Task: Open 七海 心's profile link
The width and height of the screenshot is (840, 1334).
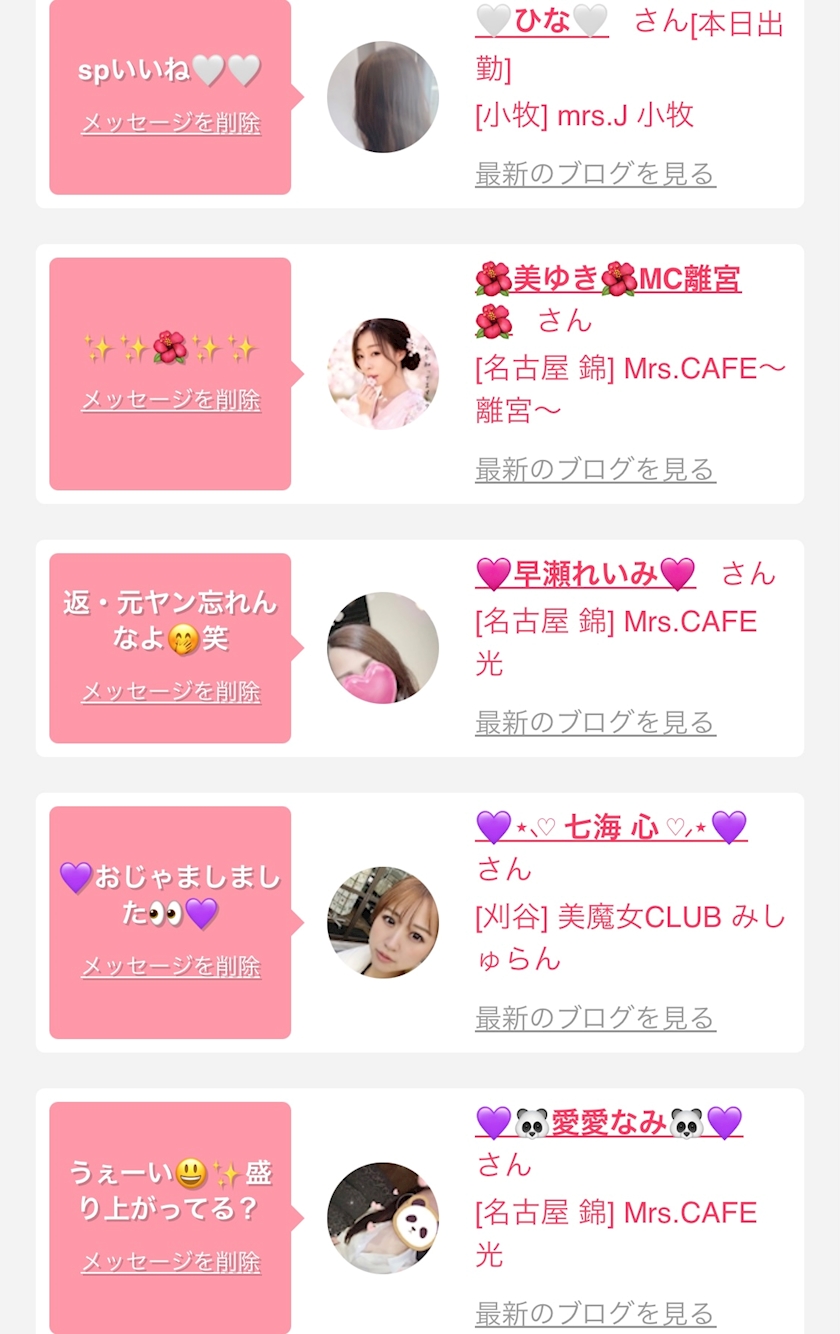Action: 611,827
